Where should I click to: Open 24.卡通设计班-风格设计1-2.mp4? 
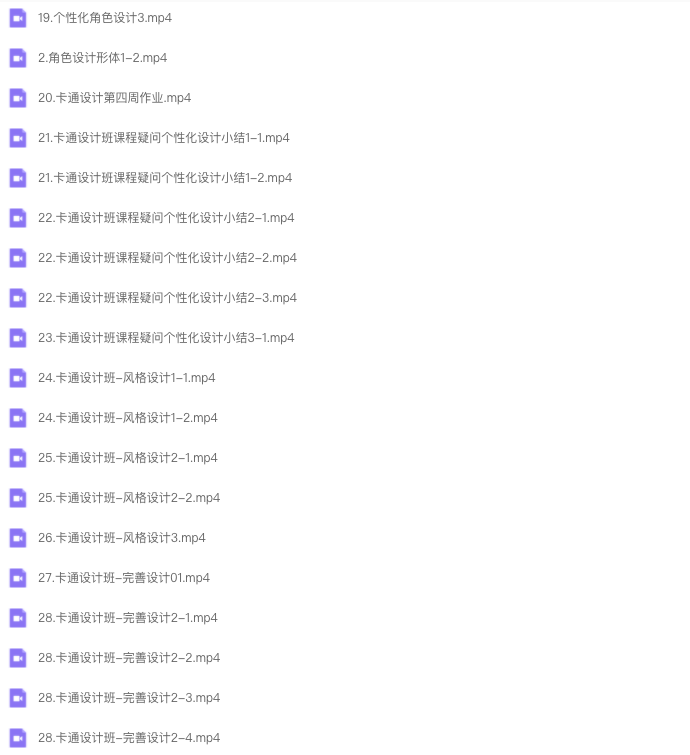click(127, 418)
